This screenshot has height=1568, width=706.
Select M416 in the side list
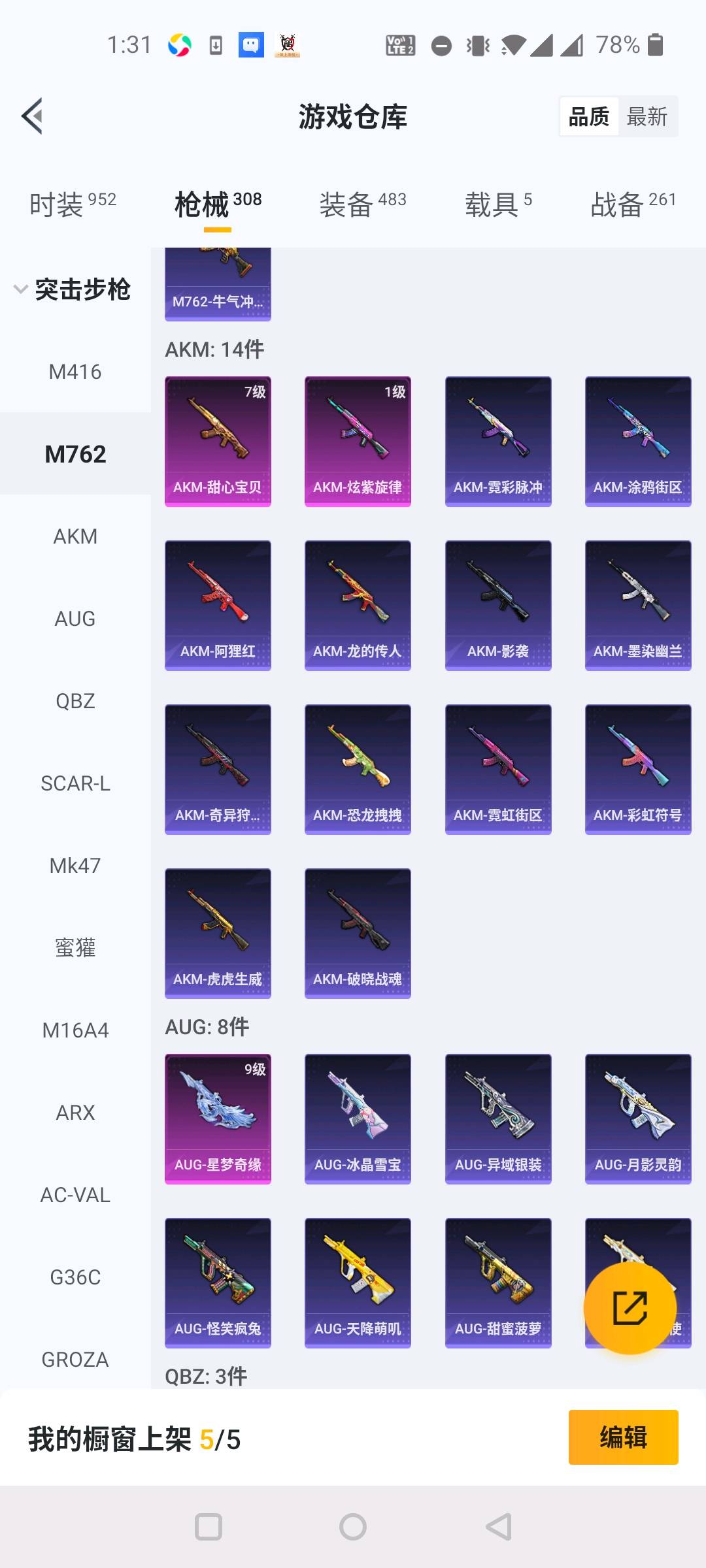tap(75, 372)
